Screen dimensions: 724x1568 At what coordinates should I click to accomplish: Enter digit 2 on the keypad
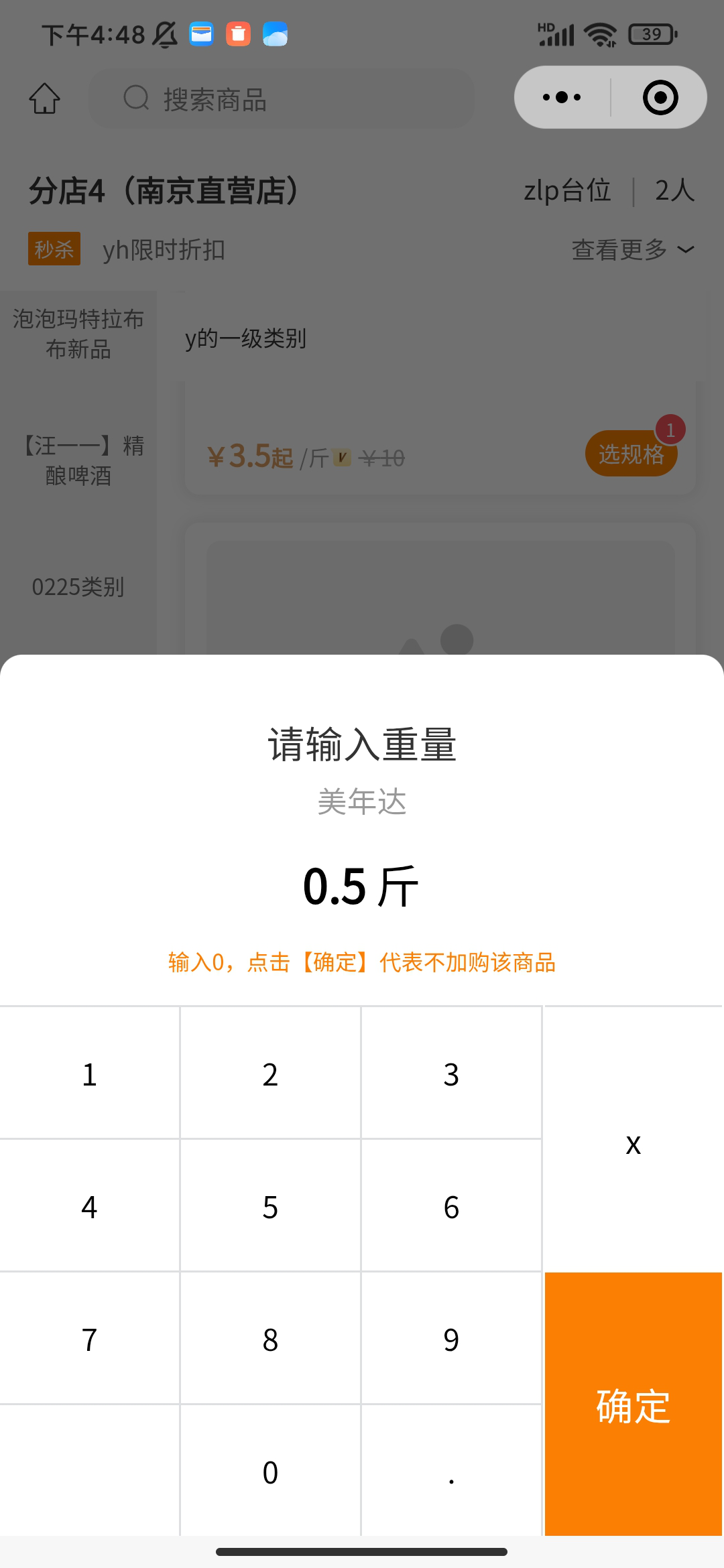270,1073
